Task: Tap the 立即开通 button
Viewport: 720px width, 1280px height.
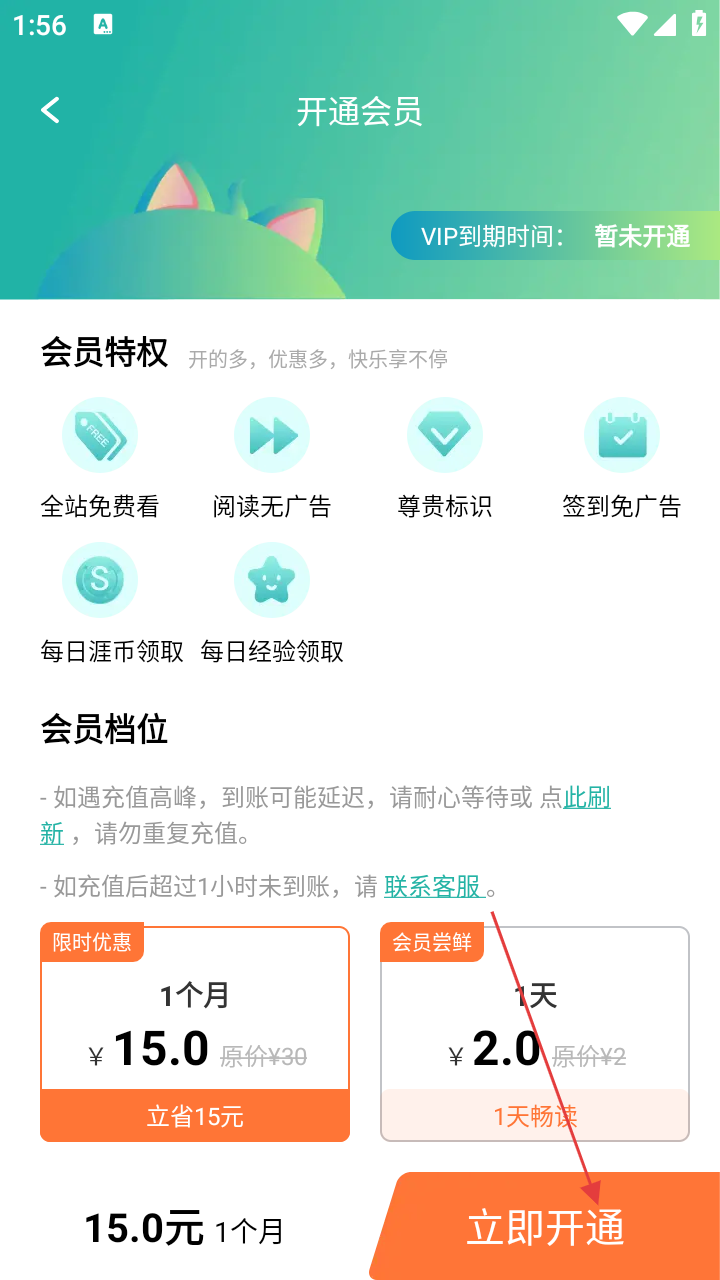Action: [x=546, y=1227]
